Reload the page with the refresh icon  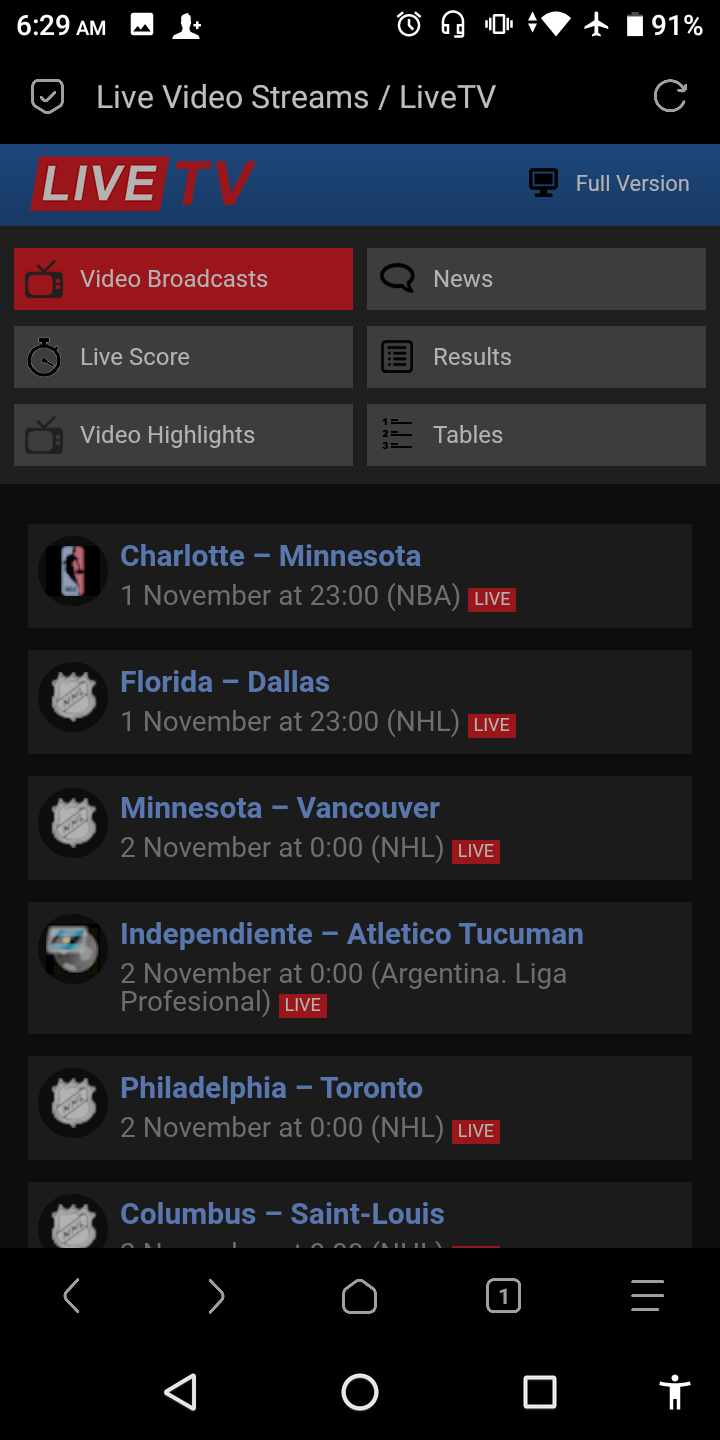coord(670,97)
